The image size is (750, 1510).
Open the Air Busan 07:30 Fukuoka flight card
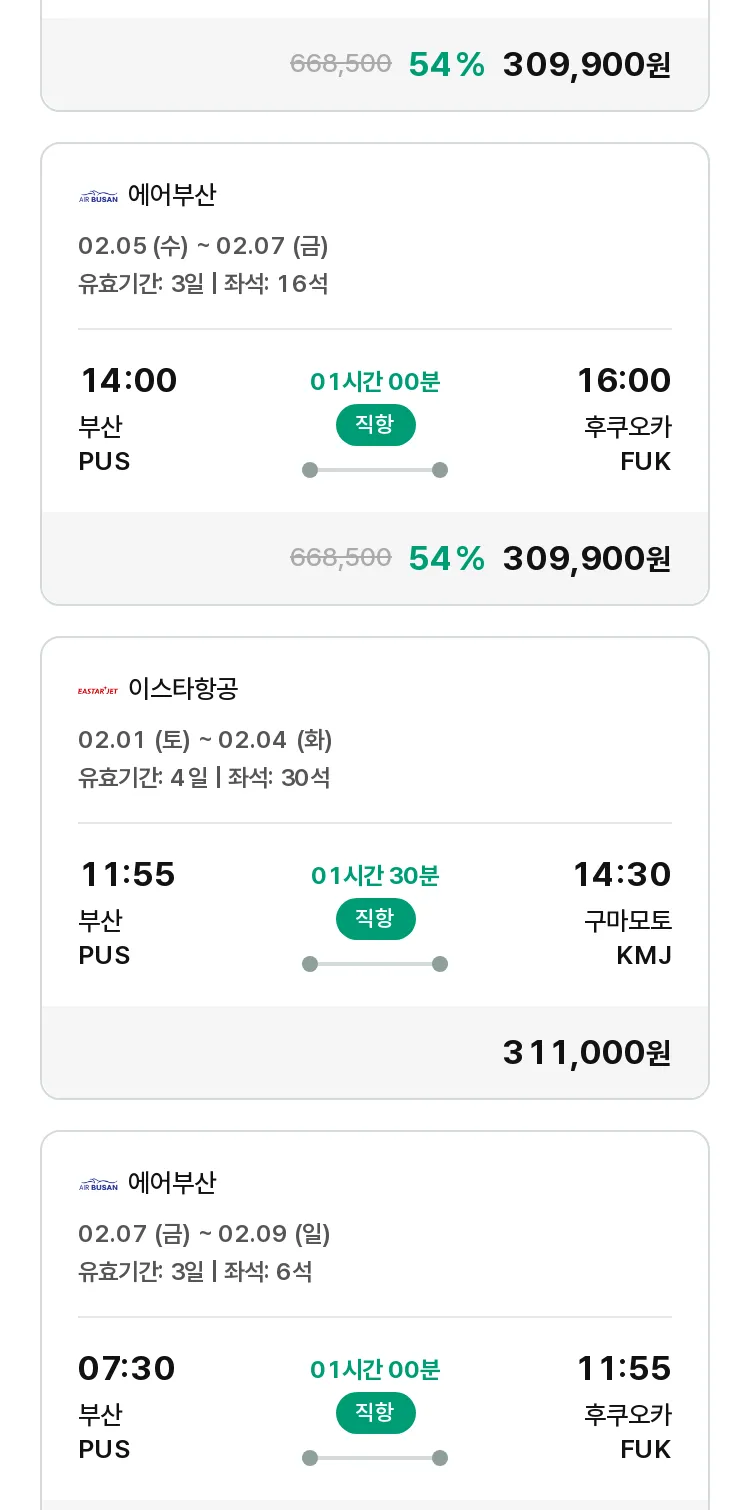click(375, 1320)
